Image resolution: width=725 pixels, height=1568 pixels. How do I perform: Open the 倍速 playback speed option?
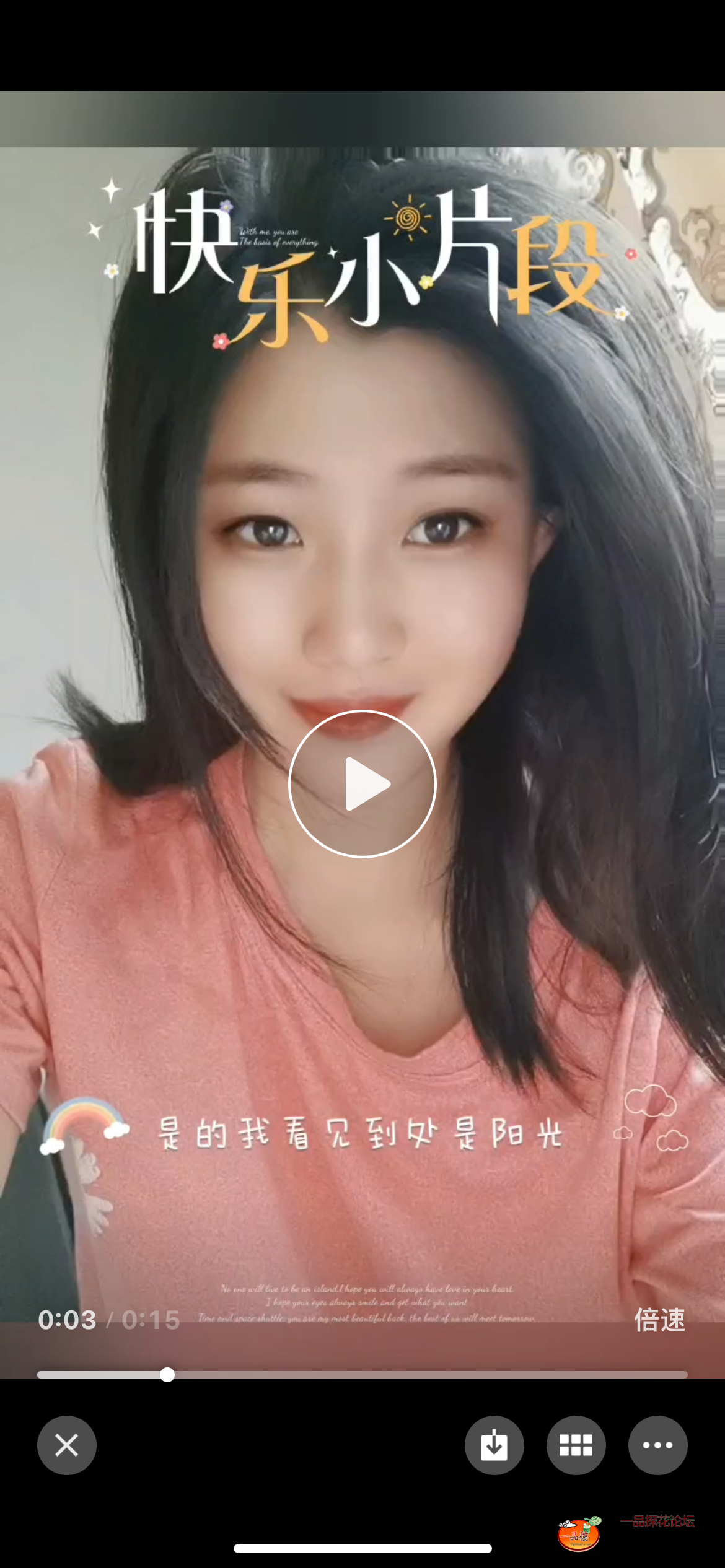pos(659,1320)
